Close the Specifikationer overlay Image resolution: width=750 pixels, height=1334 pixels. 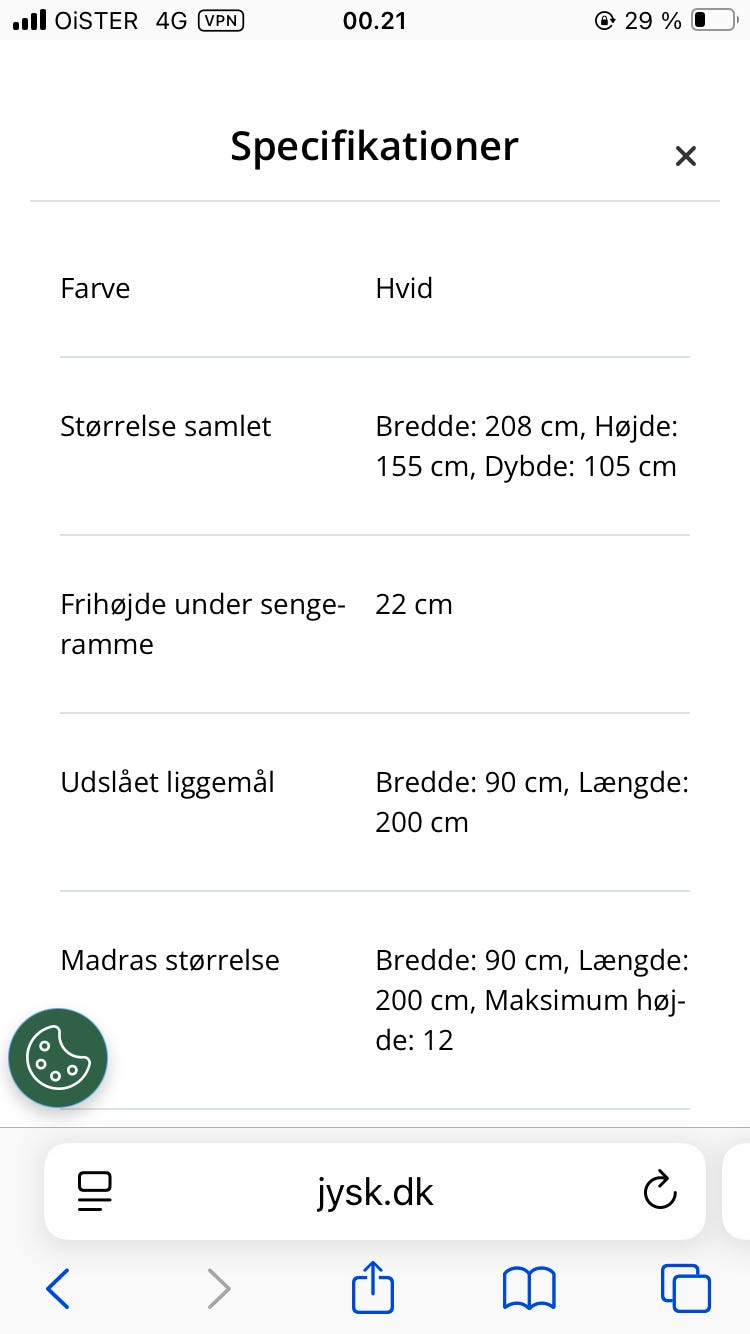pyautogui.click(x=685, y=156)
